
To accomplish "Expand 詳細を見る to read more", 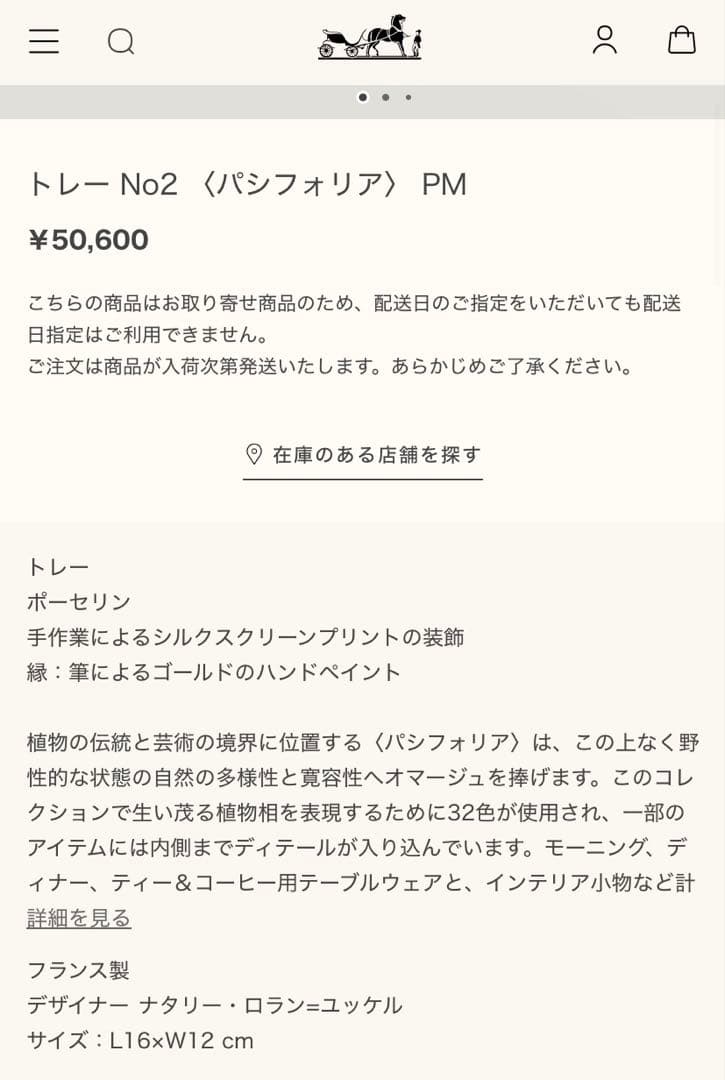I will pyautogui.click(x=79, y=918).
